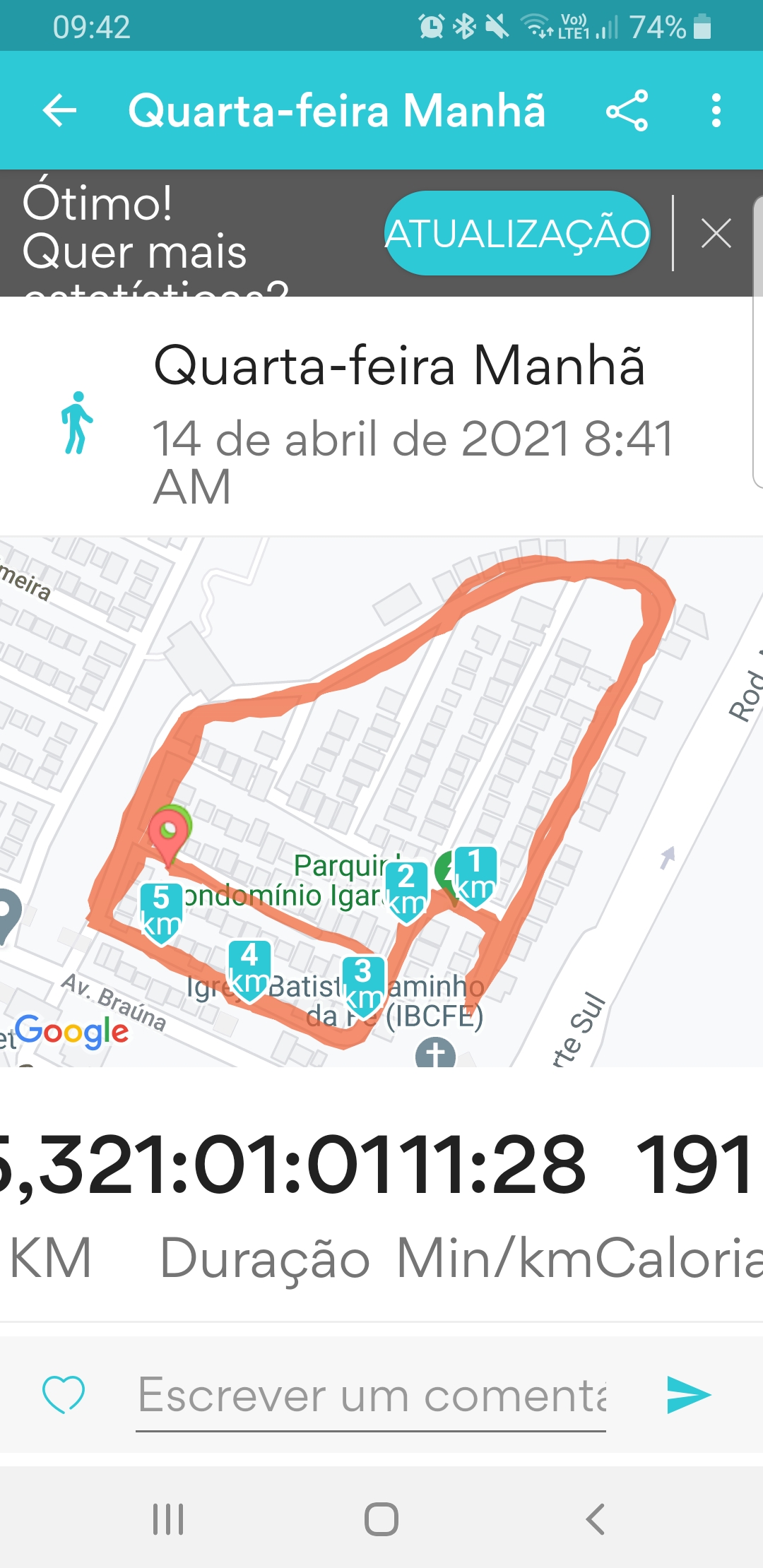The height and width of the screenshot is (1568, 763).
Task: Share this Quarta-feira Manhã workout
Action: [627, 110]
